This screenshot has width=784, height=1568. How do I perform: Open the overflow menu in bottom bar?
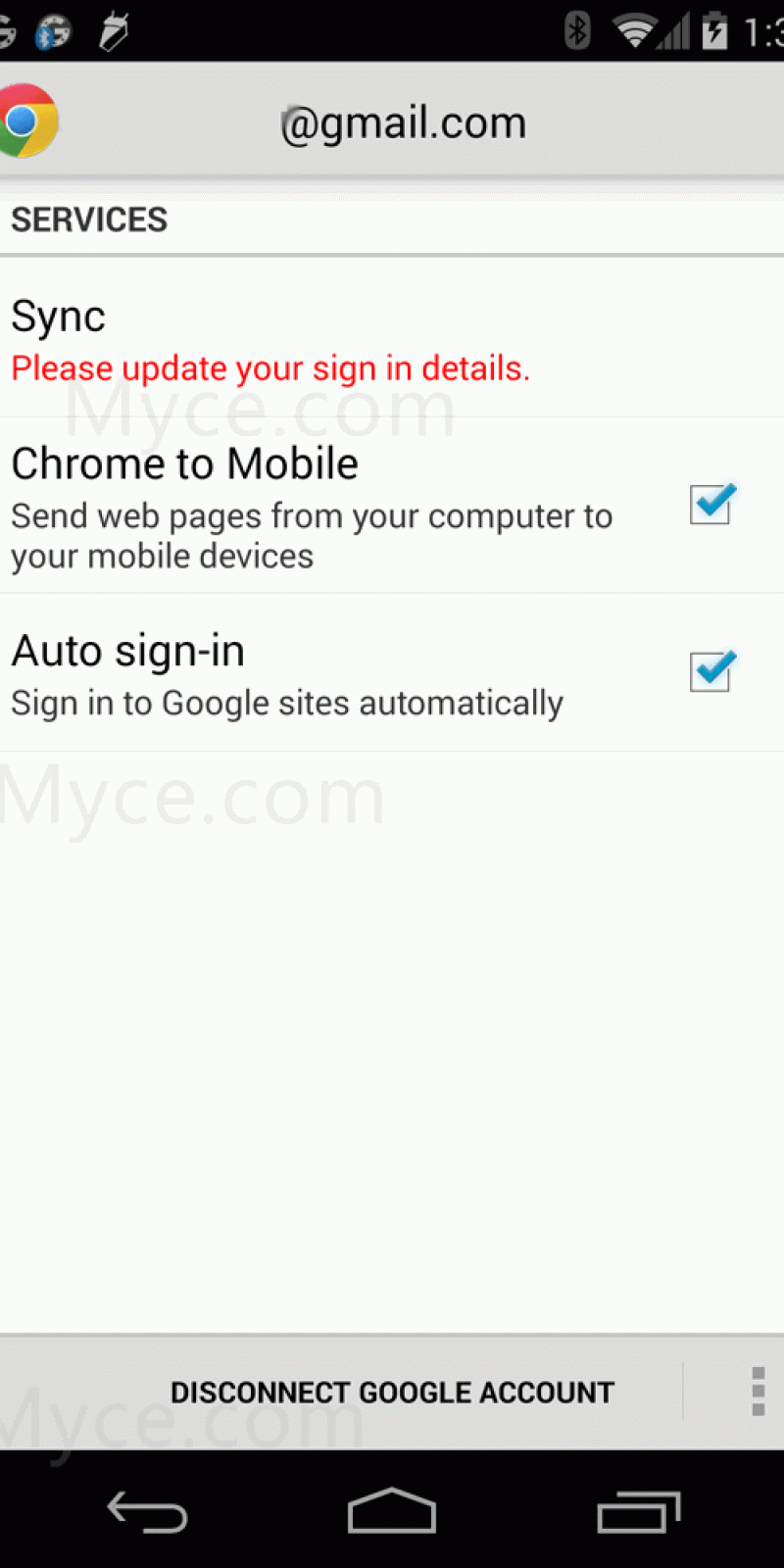pyautogui.click(x=757, y=1392)
